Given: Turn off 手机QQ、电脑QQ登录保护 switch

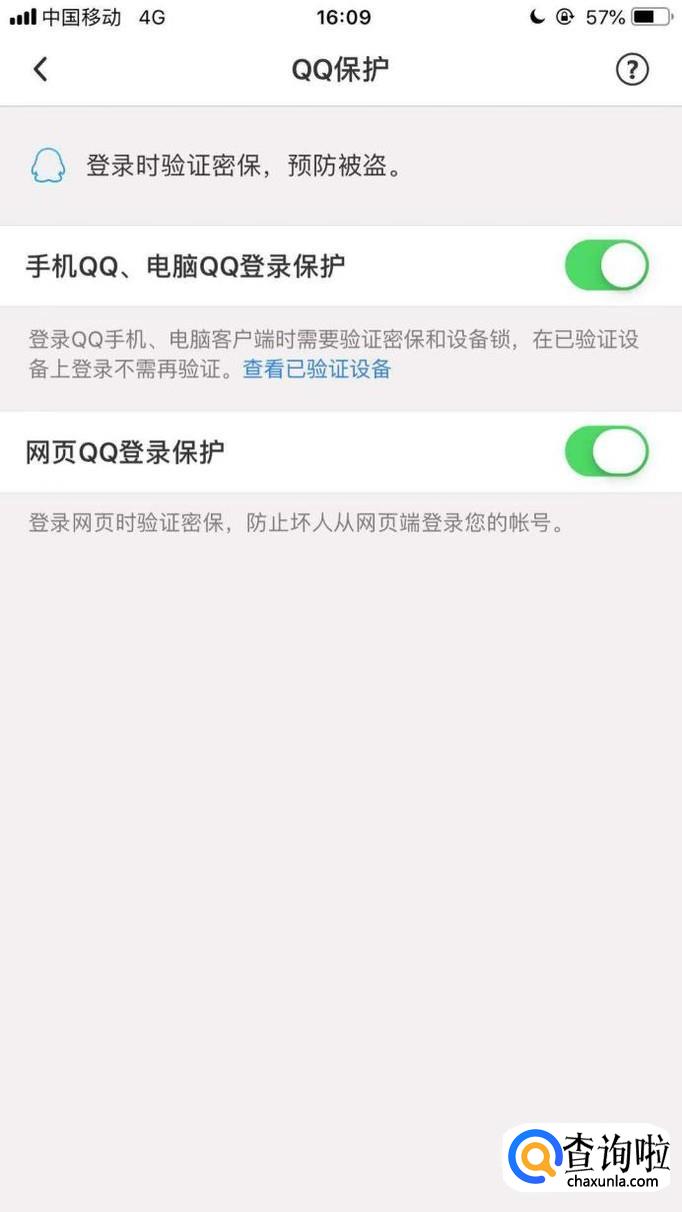Looking at the screenshot, I should point(606,266).
